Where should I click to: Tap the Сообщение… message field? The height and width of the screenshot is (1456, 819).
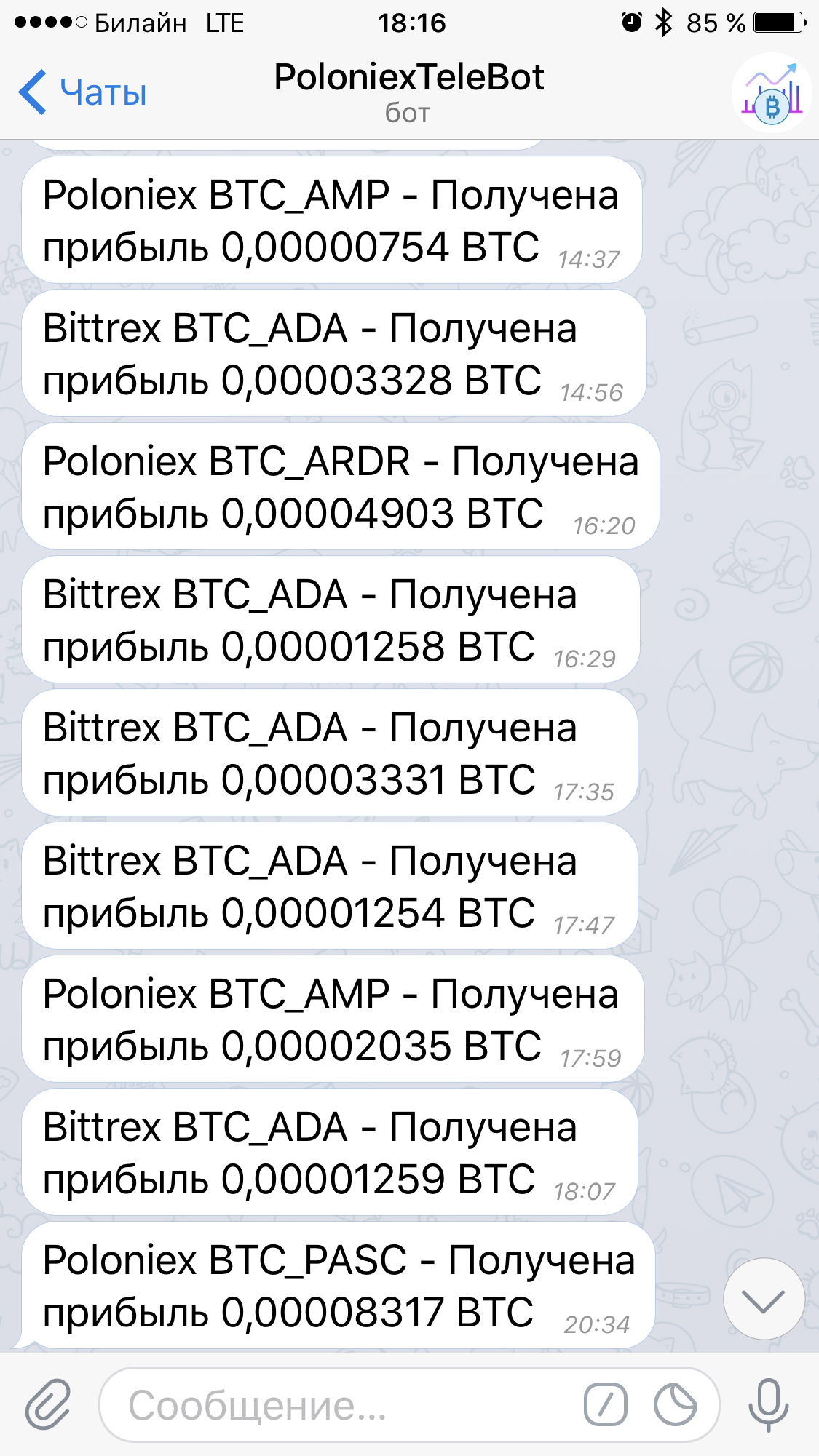342,1405
